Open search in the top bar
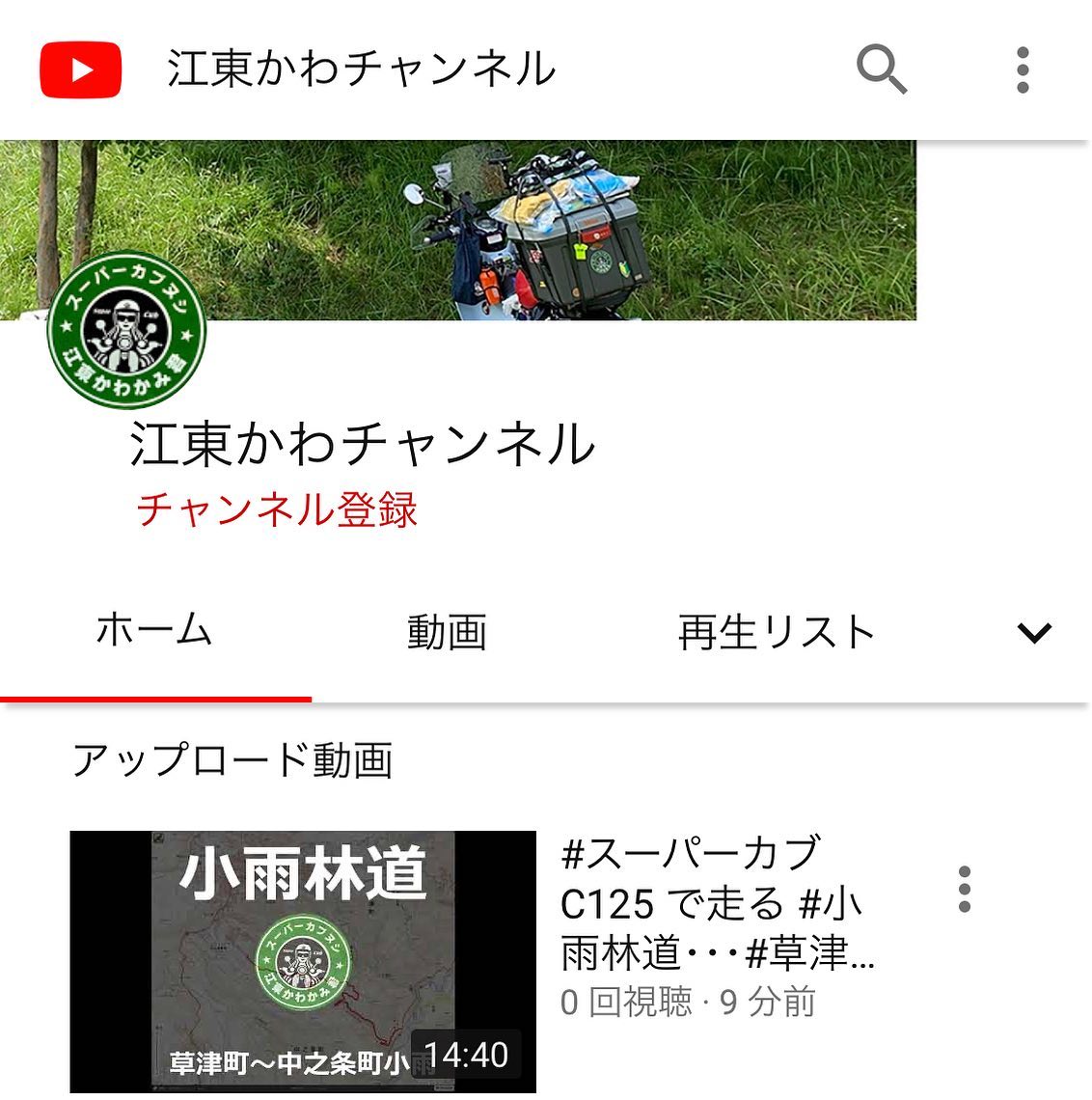The width and height of the screenshot is (1092, 1100). coord(882,69)
